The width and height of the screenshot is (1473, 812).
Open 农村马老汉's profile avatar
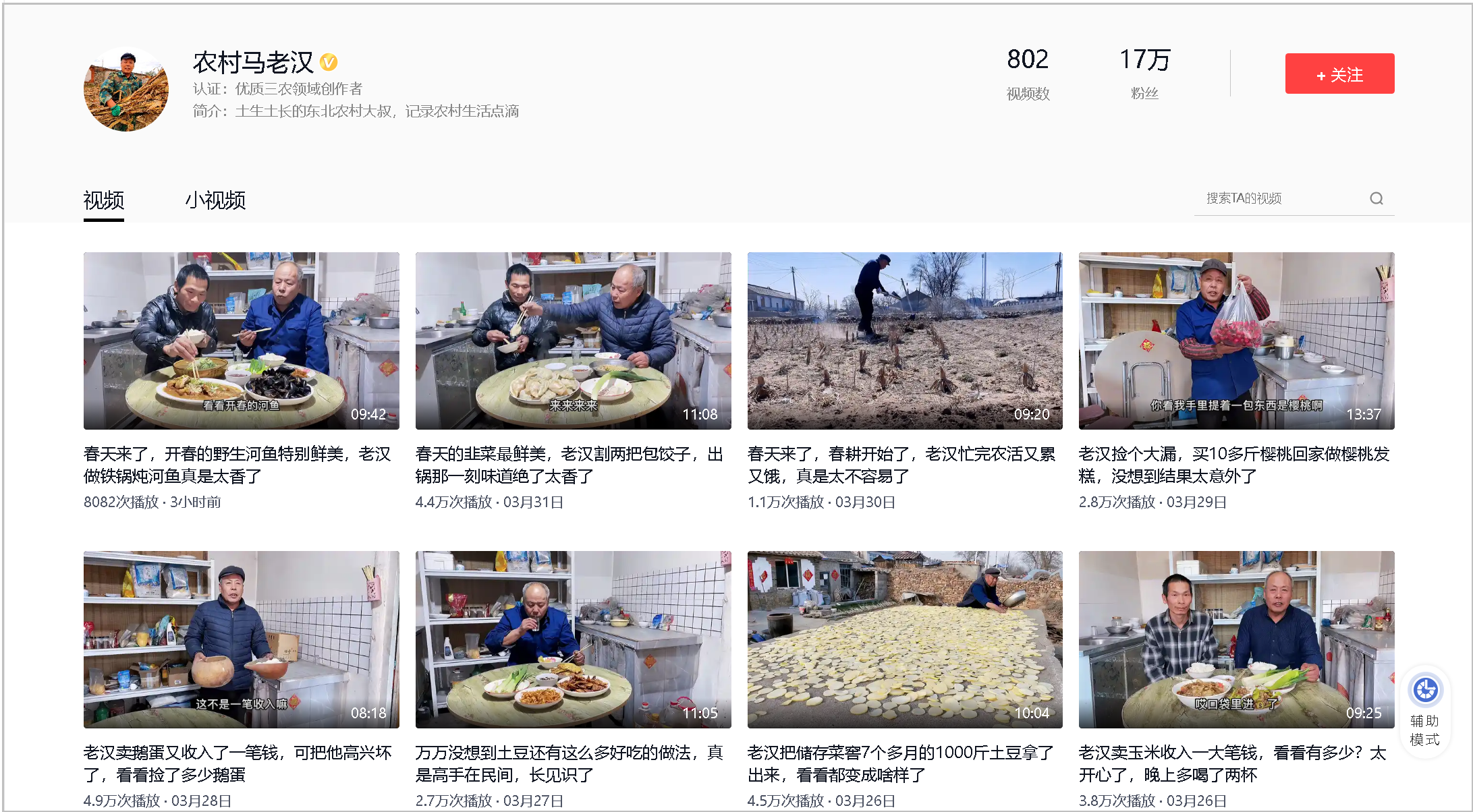click(126, 89)
